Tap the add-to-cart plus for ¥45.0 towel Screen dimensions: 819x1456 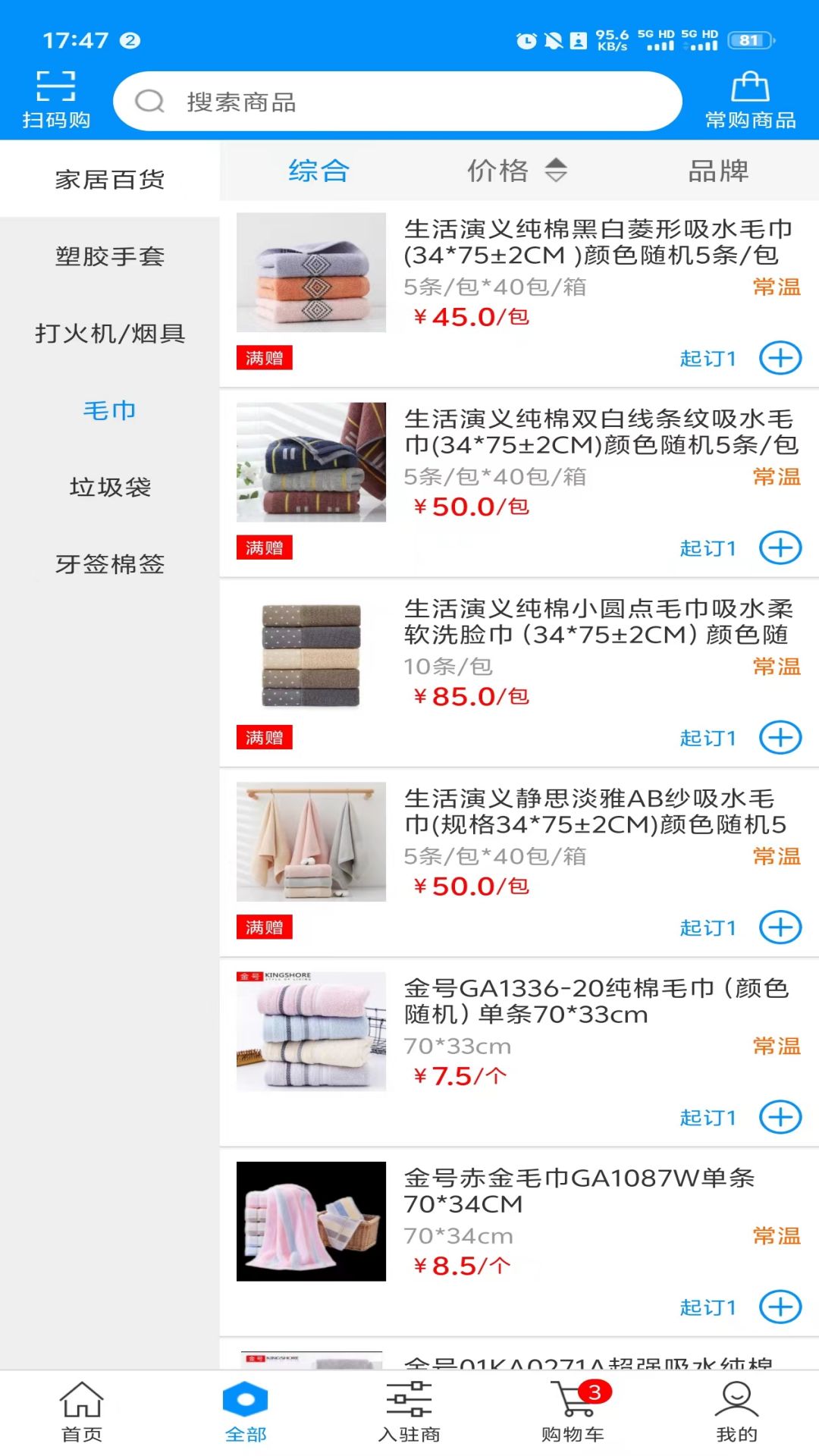pos(780,358)
